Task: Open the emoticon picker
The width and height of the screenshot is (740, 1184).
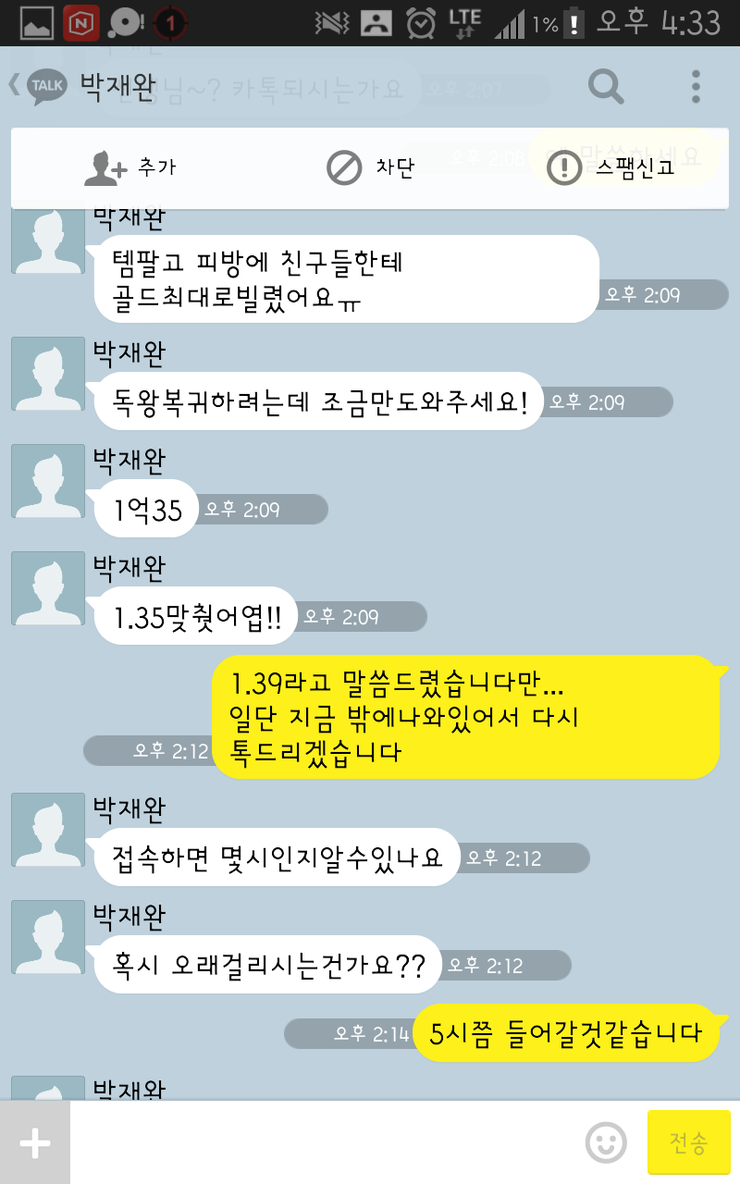Action: (x=606, y=1143)
